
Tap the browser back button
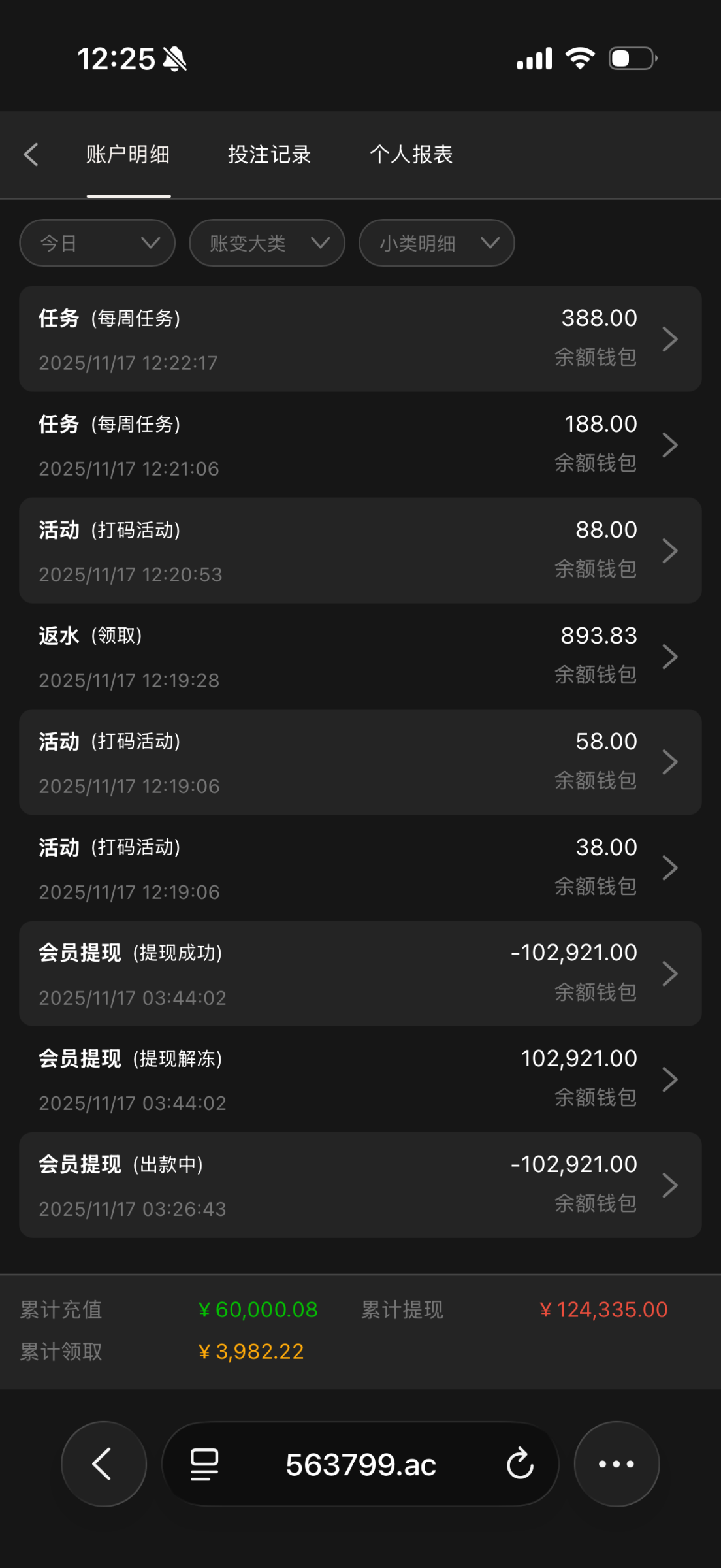[x=103, y=1464]
